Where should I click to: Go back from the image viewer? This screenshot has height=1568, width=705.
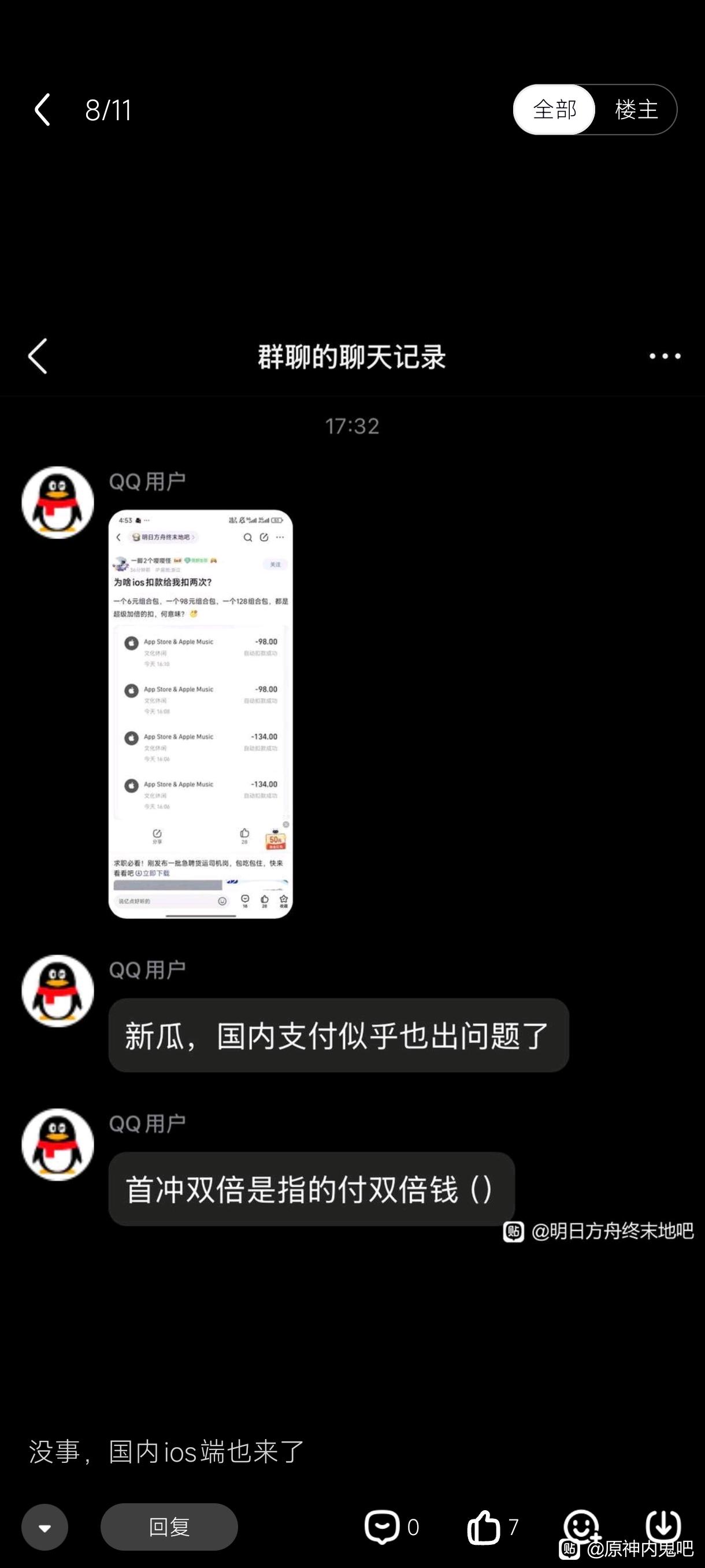pyautogui.click(x=42, y=110)
